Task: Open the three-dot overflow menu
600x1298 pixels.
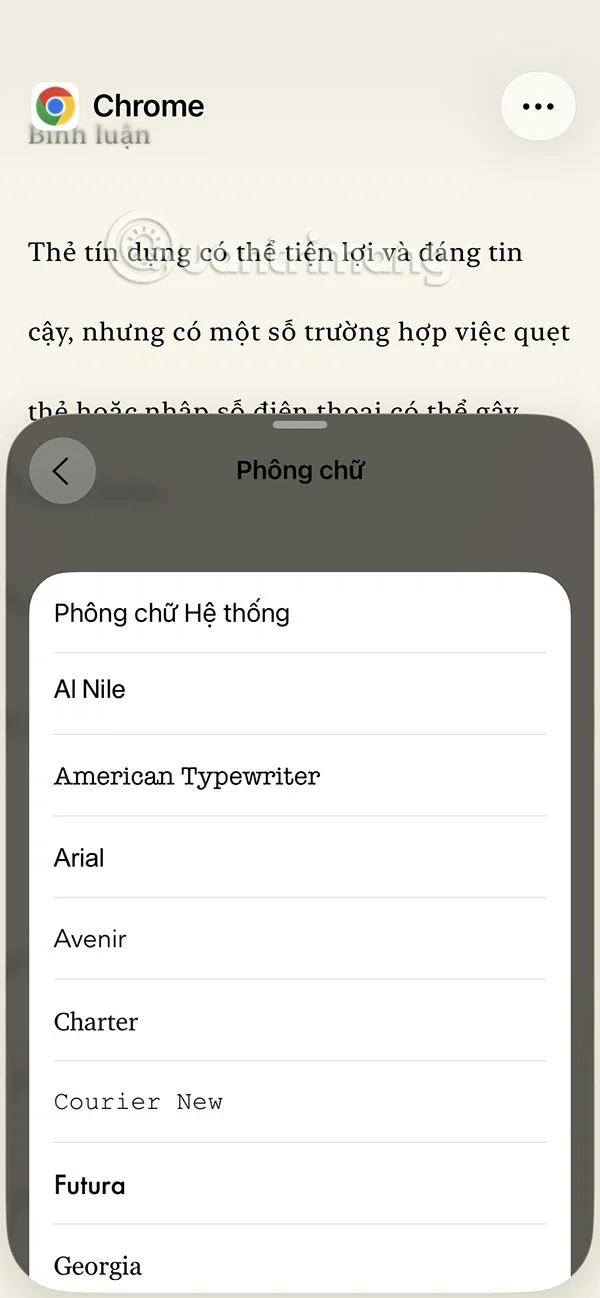Action: coord(537,106)
